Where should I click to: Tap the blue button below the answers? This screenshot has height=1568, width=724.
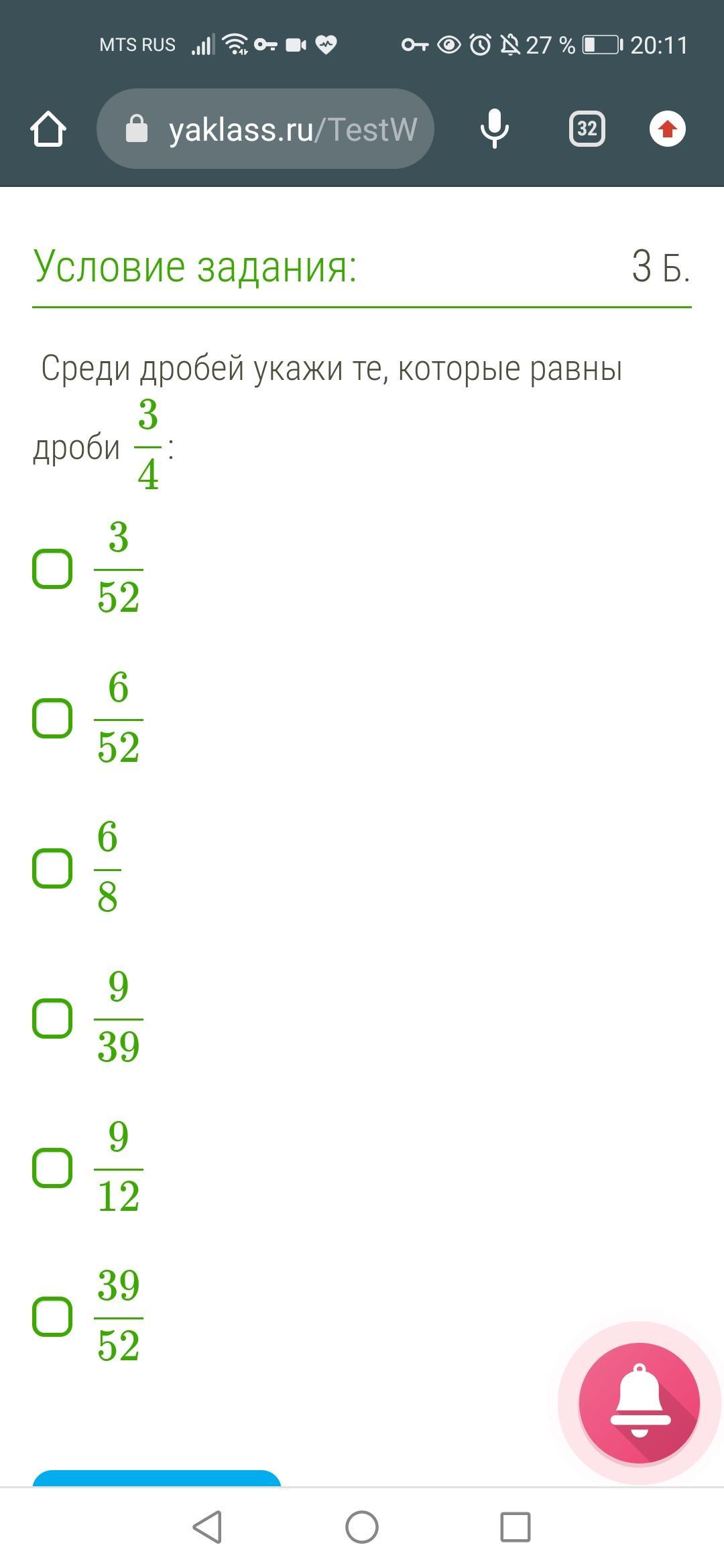pos(157,1478)
